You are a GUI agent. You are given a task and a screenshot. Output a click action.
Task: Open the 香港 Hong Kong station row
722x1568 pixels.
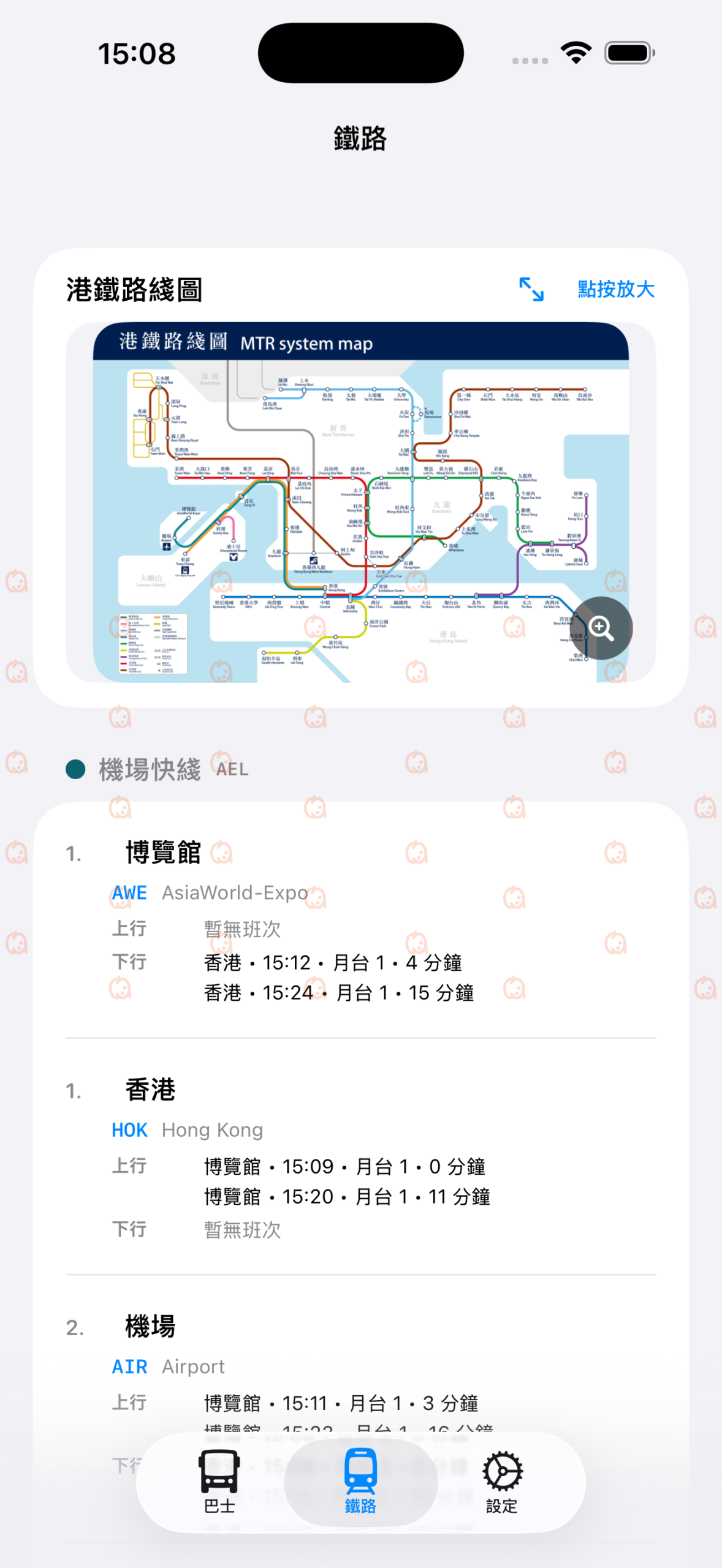click(360, 1156)
